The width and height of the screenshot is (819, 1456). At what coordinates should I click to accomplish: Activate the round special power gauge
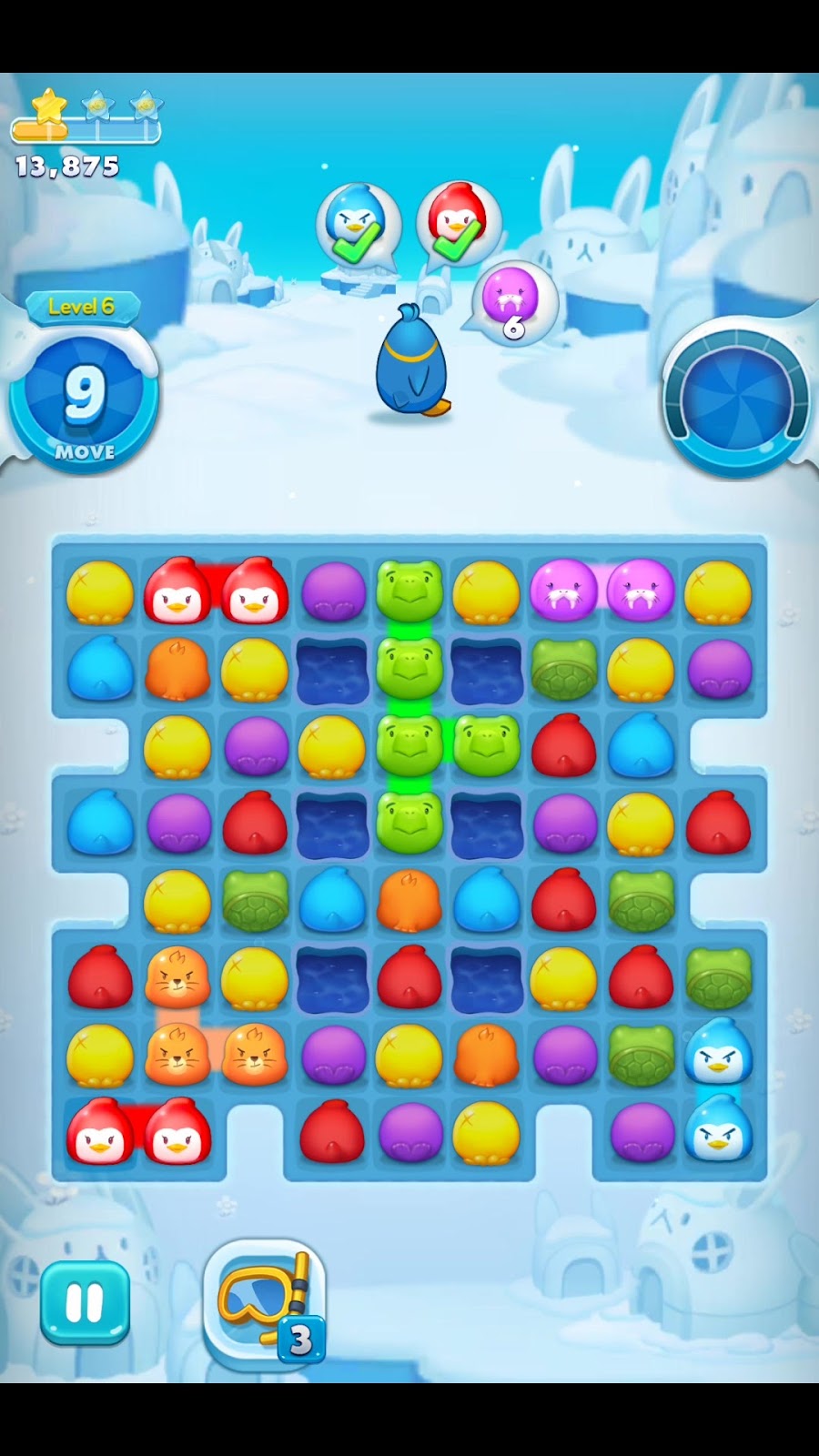tap(735, 398)
